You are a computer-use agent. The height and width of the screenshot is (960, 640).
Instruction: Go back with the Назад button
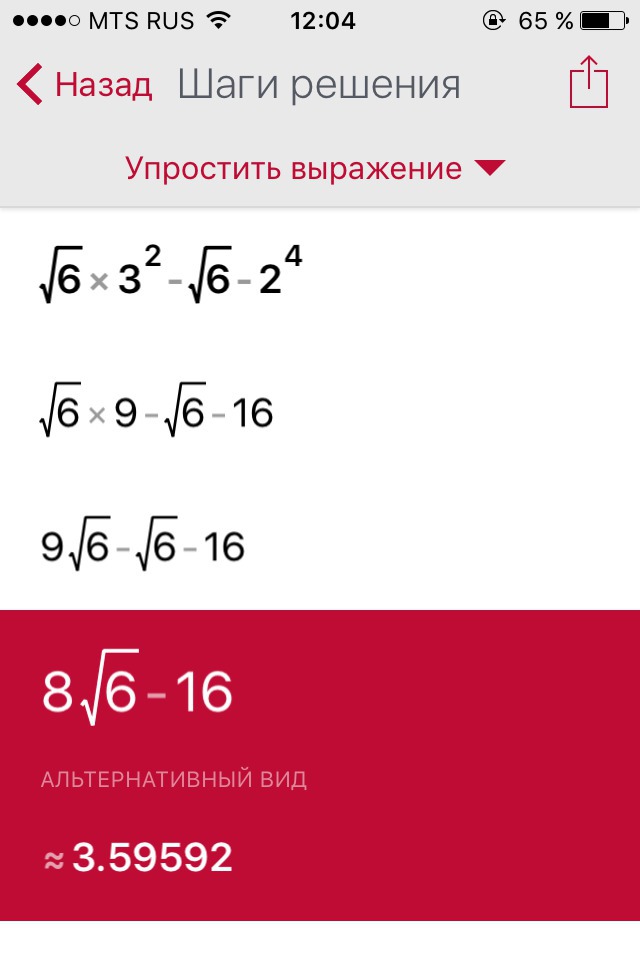[85, 85]
